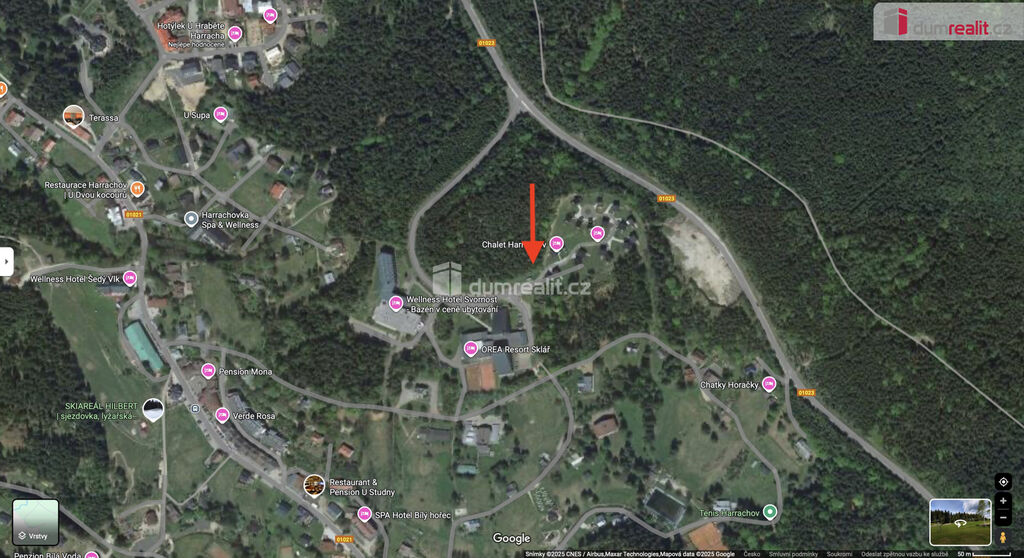Select the OREA Resort Sklář marker
The width and height of the screenshot is (1024, 558).
471,349
